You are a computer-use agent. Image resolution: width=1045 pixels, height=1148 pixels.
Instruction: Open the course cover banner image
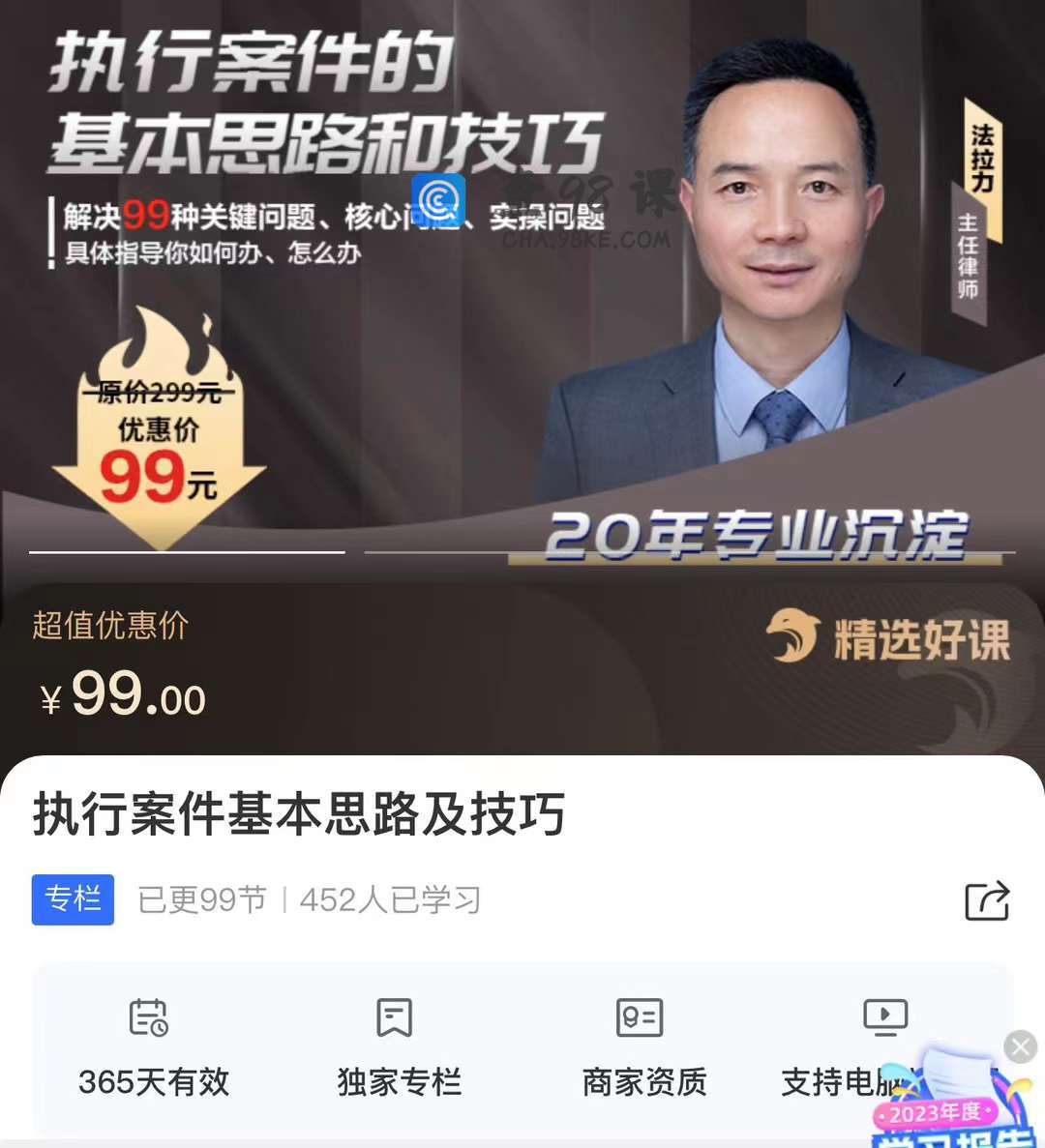(522, 280)
